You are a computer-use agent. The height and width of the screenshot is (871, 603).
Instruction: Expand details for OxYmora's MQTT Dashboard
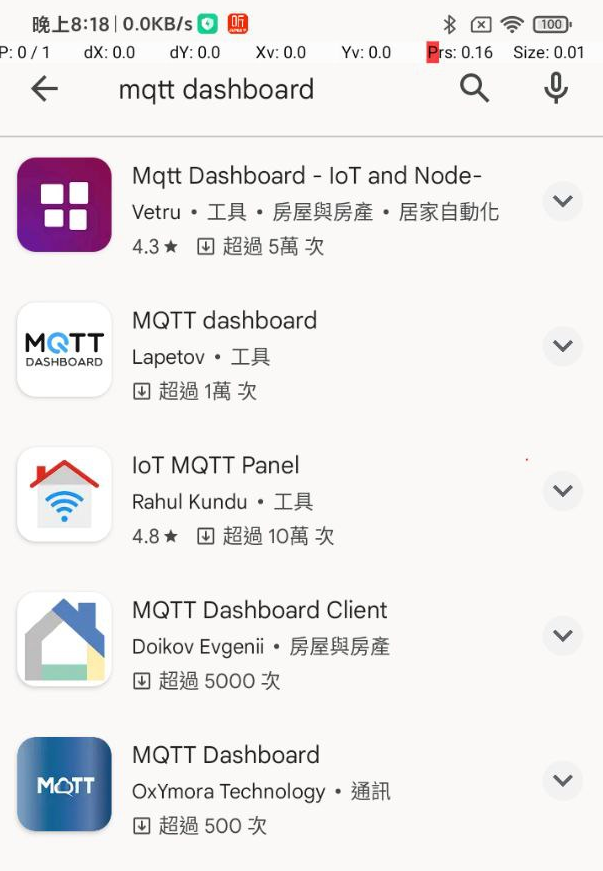point(563,781)
